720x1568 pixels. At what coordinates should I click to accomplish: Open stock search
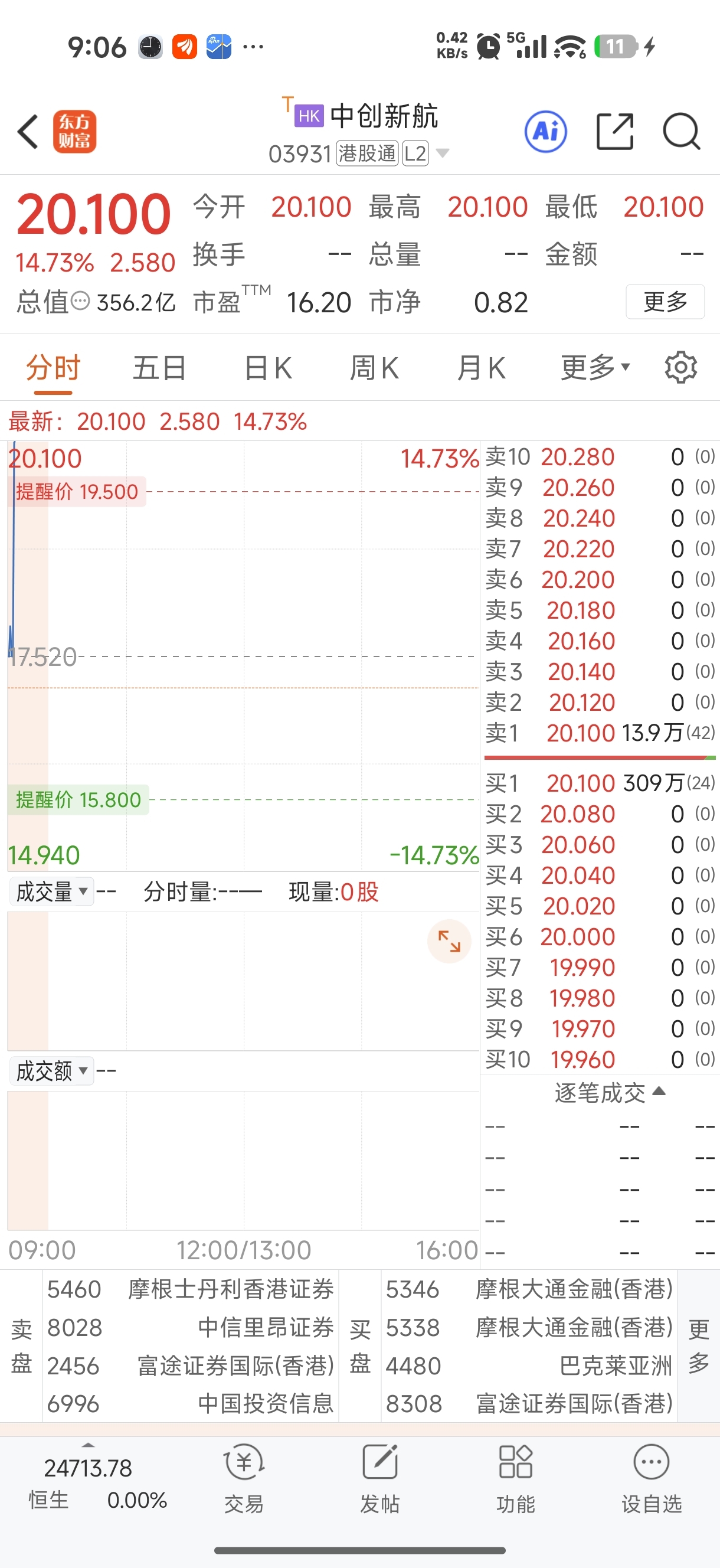click(x=681, y=132)
